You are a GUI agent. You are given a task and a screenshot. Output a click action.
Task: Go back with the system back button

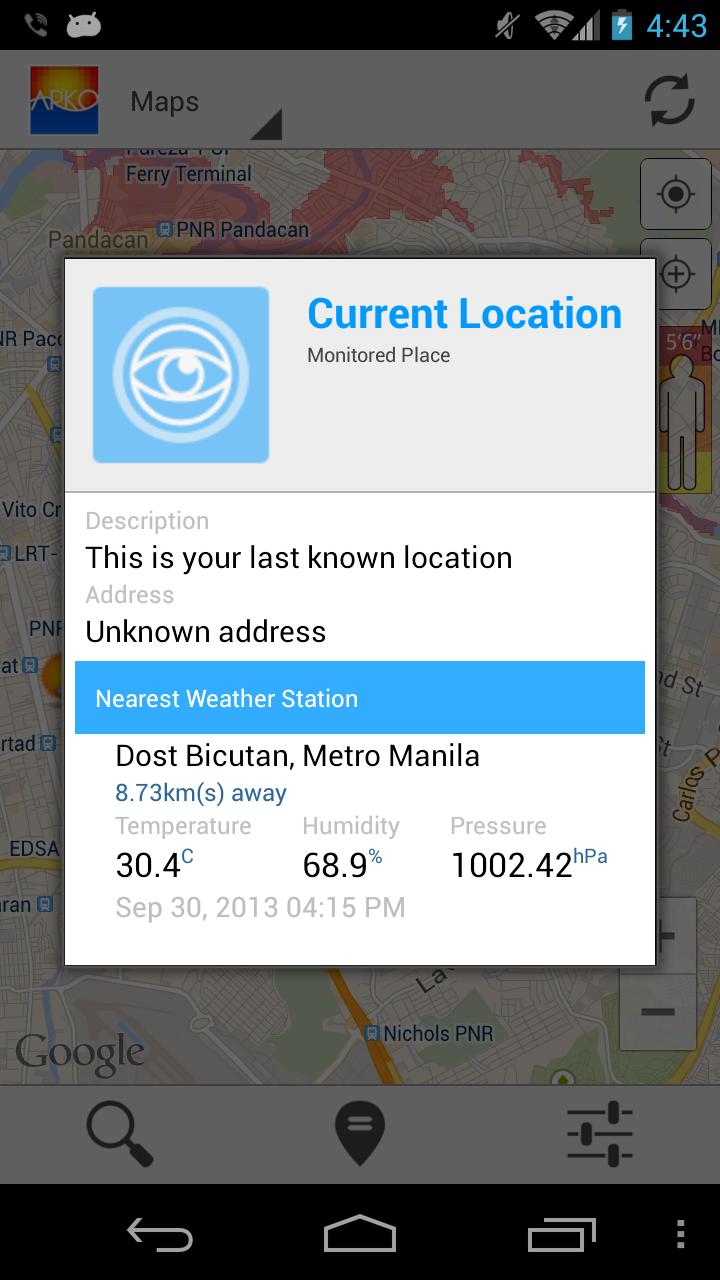(160, 1234)
